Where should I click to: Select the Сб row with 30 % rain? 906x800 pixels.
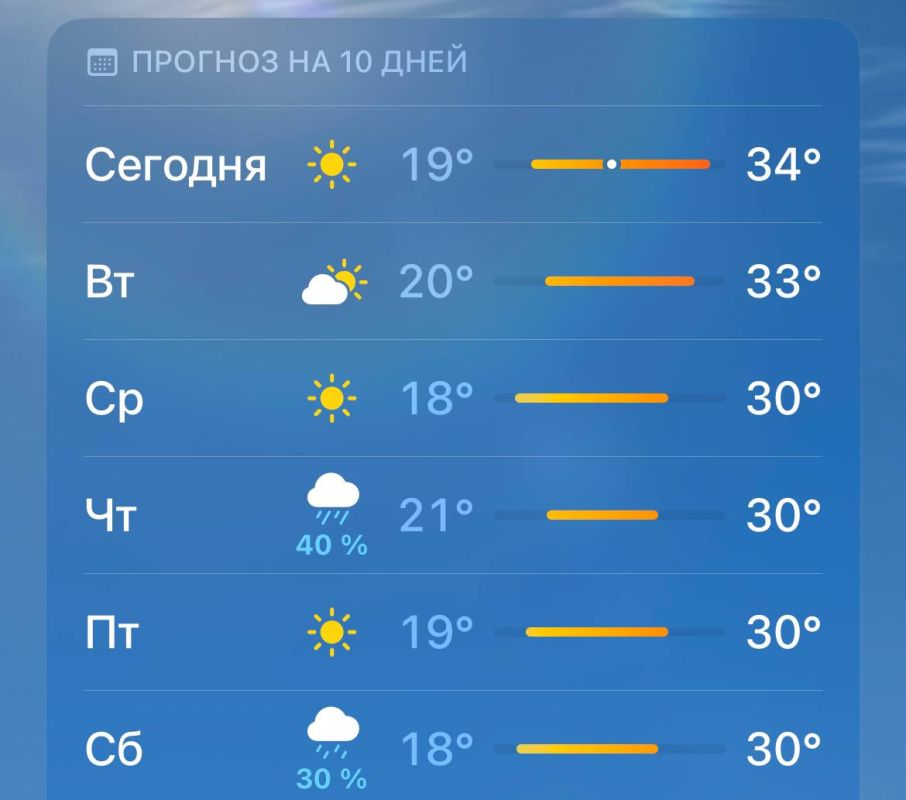452,749
